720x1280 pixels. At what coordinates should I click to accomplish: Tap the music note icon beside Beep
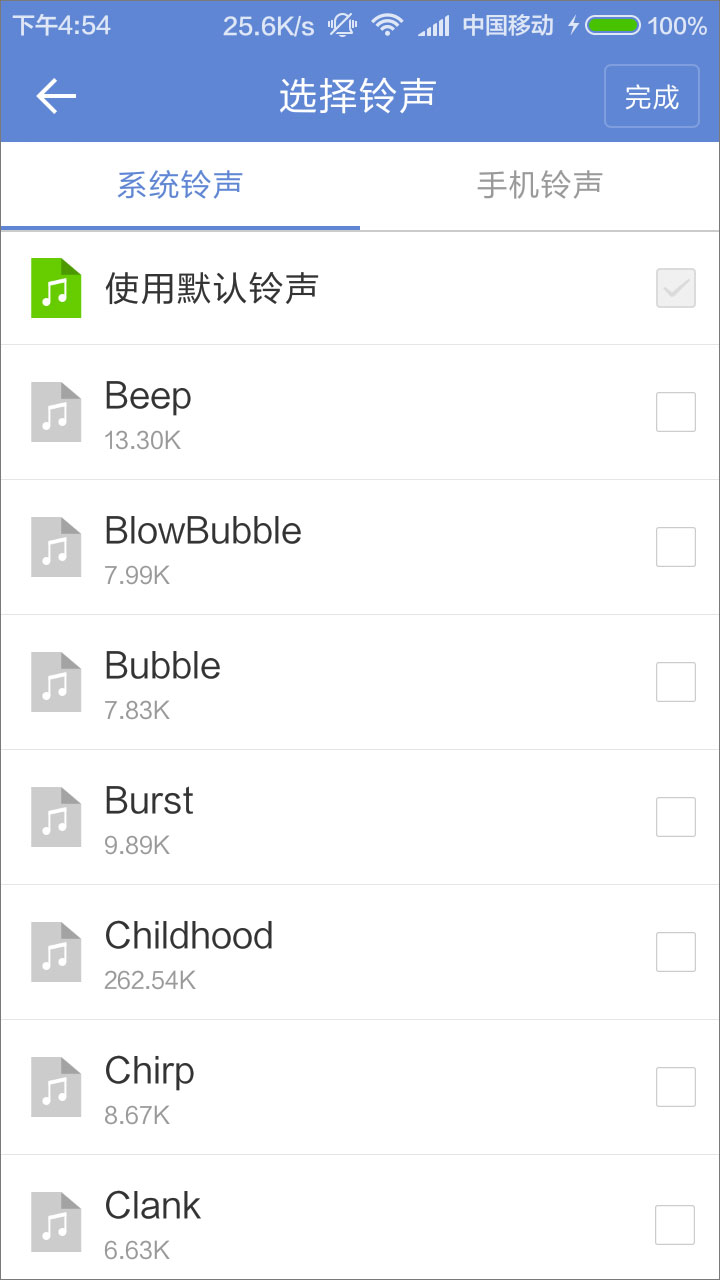coord(55,412)
